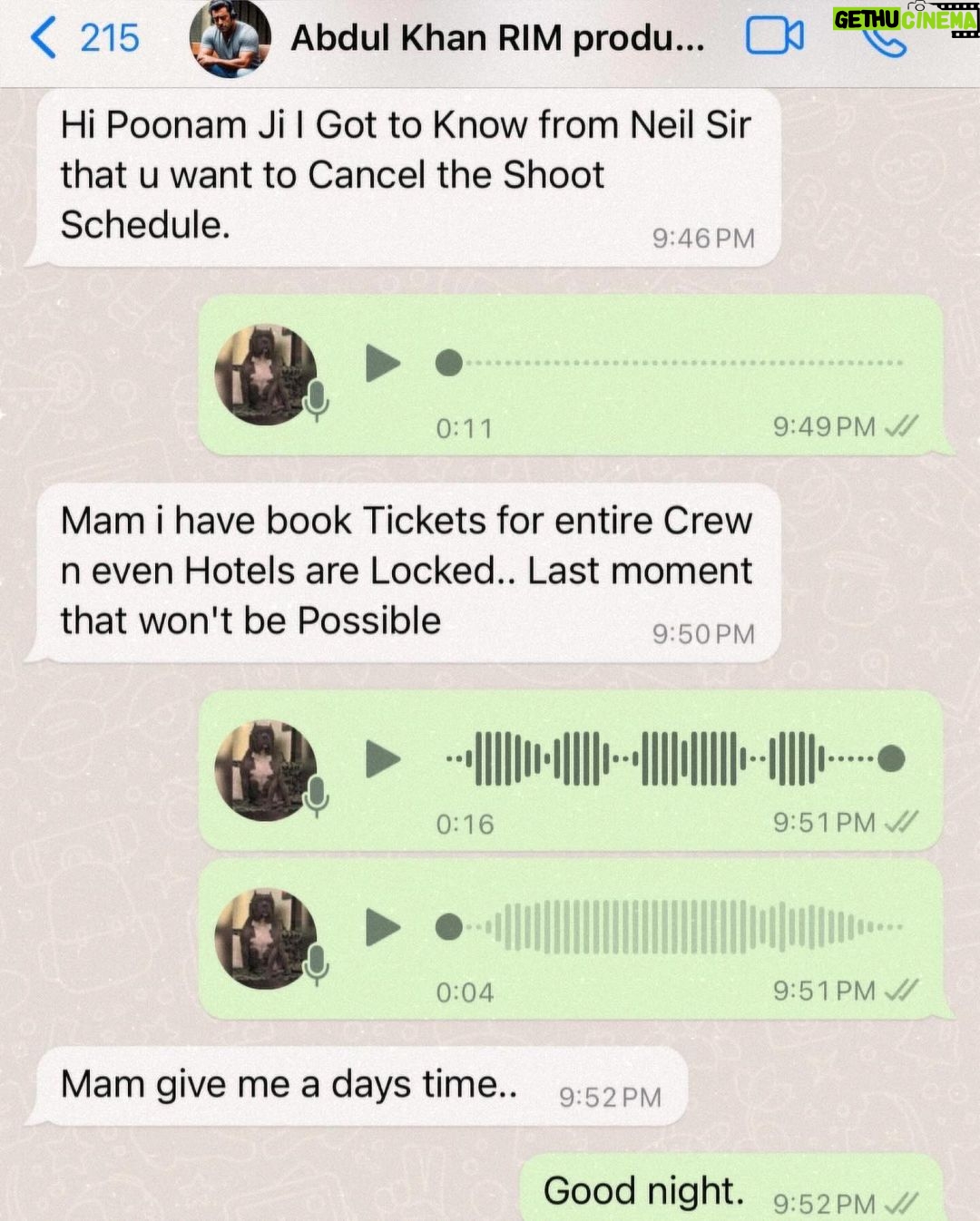Viewport: 980px width, 1221px height.
Task: Play the 0:04 voice message
Action: 382,927
